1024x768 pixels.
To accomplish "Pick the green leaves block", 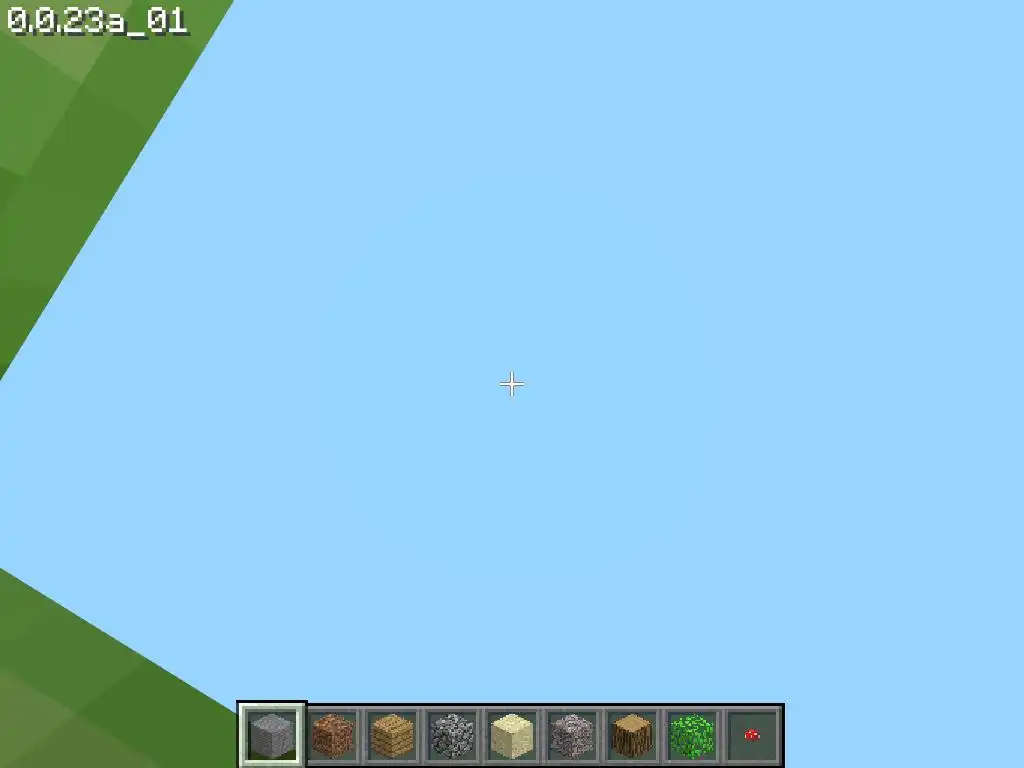I will click(x=692, y=736).
